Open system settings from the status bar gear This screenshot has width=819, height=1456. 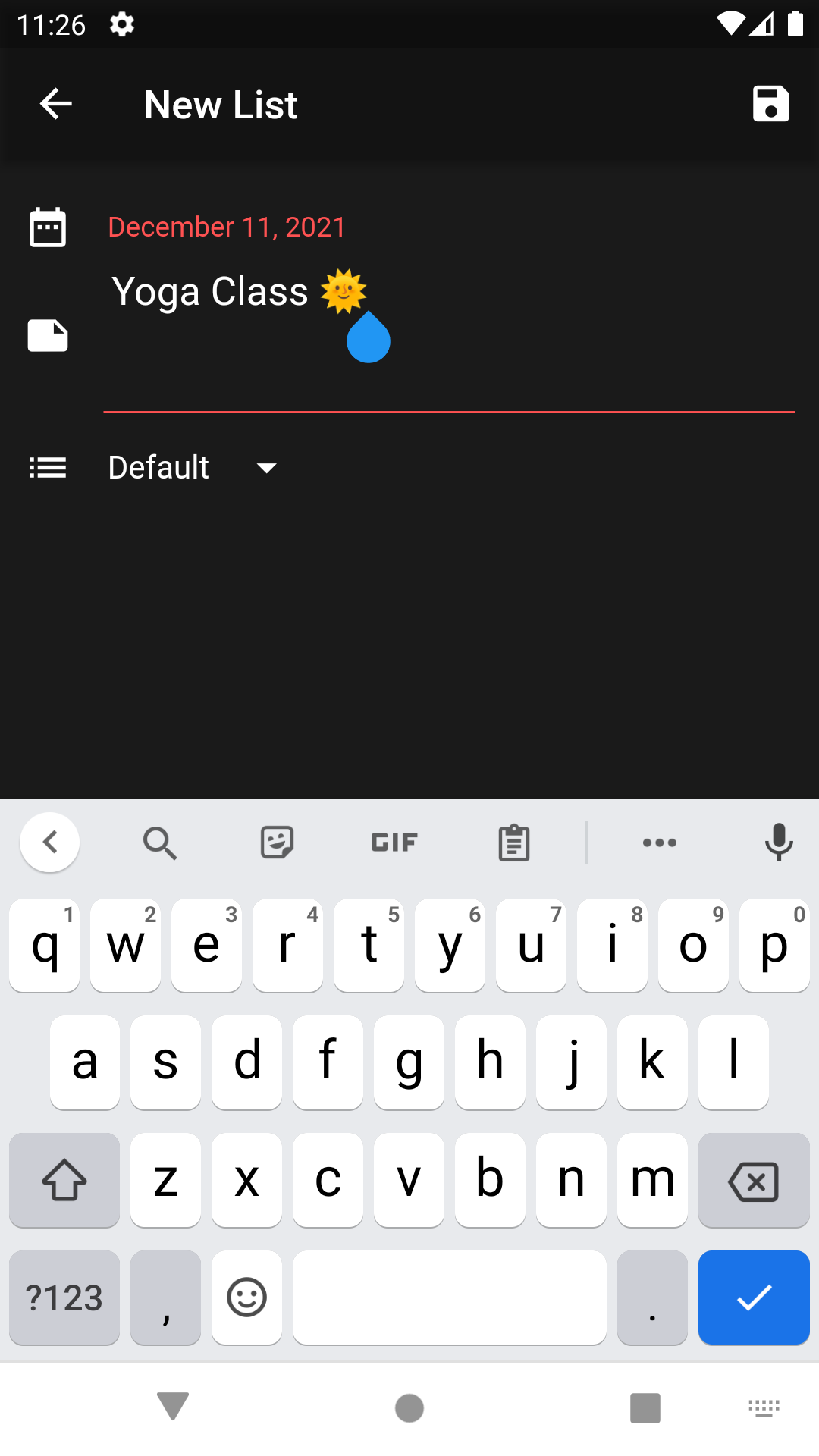coord(121,24)
